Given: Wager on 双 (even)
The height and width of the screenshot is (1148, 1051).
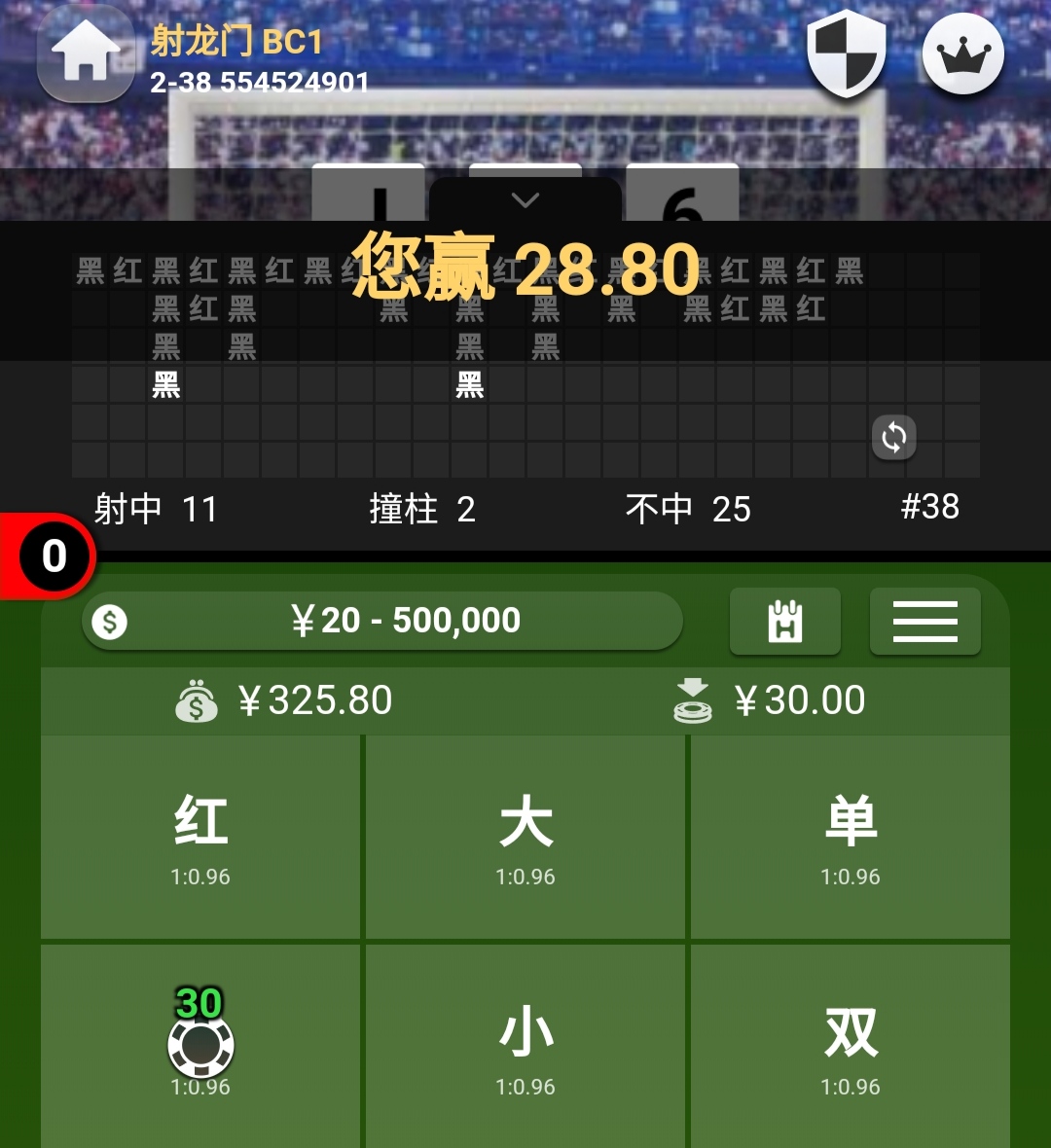Looking at the screenshot, I should (x=851, y=1047).
